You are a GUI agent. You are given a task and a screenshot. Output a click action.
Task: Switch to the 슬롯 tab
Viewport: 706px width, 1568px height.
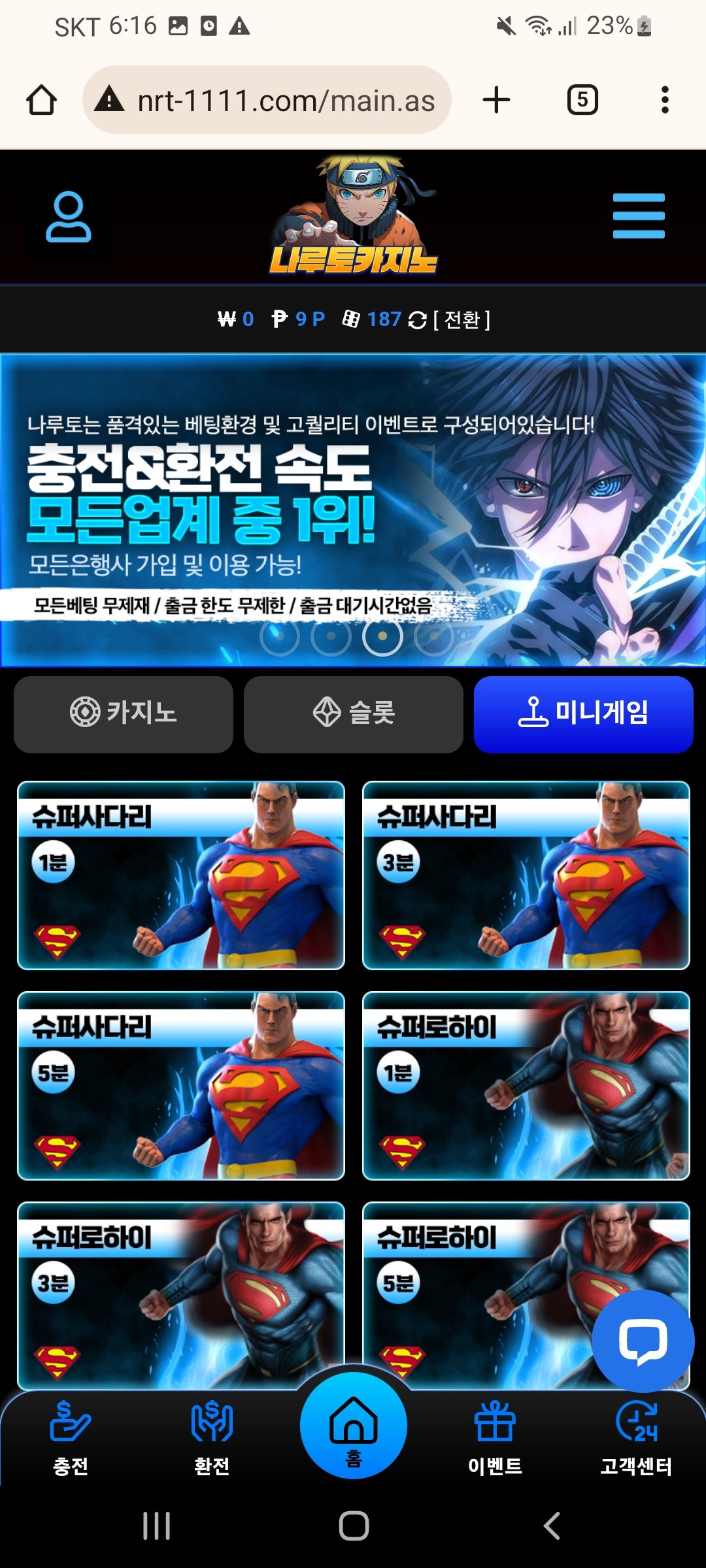pos(354,714)
